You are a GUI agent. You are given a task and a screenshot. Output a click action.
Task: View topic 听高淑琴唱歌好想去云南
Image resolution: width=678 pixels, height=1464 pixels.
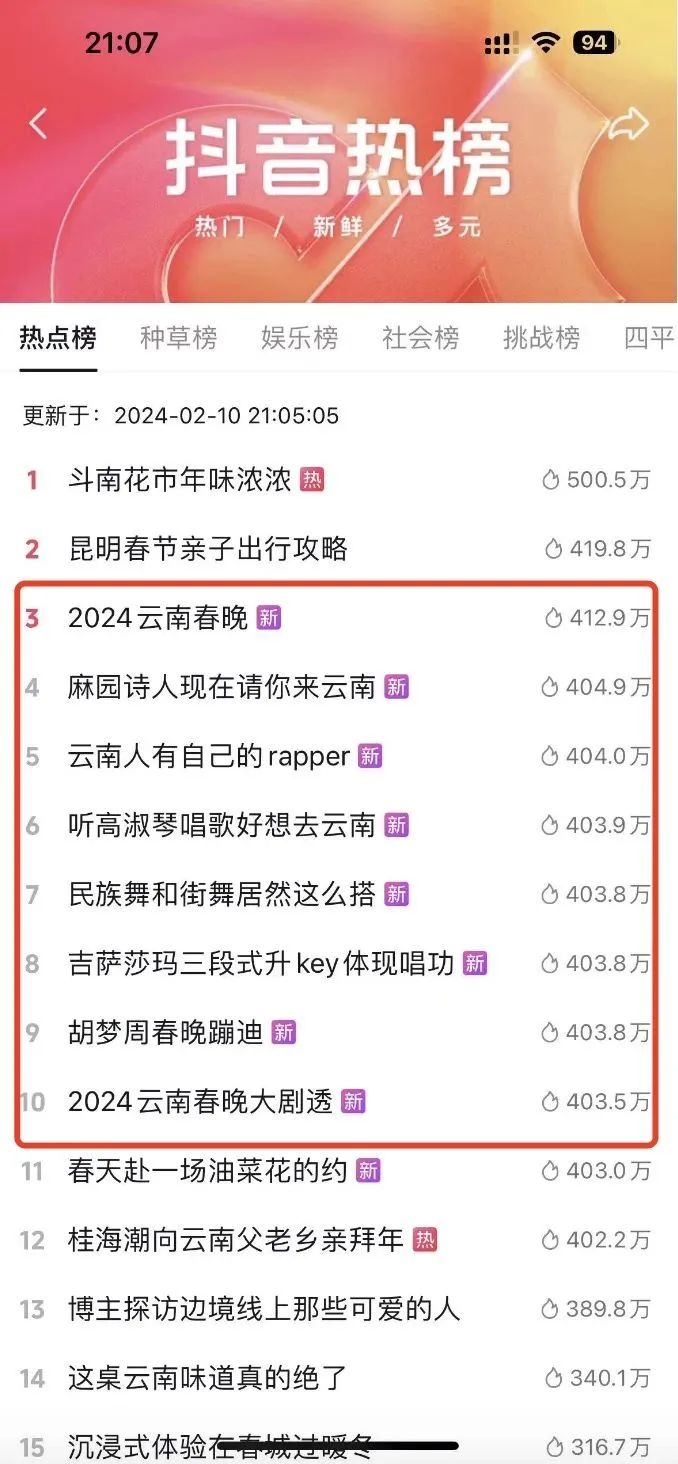coord(339,825)
